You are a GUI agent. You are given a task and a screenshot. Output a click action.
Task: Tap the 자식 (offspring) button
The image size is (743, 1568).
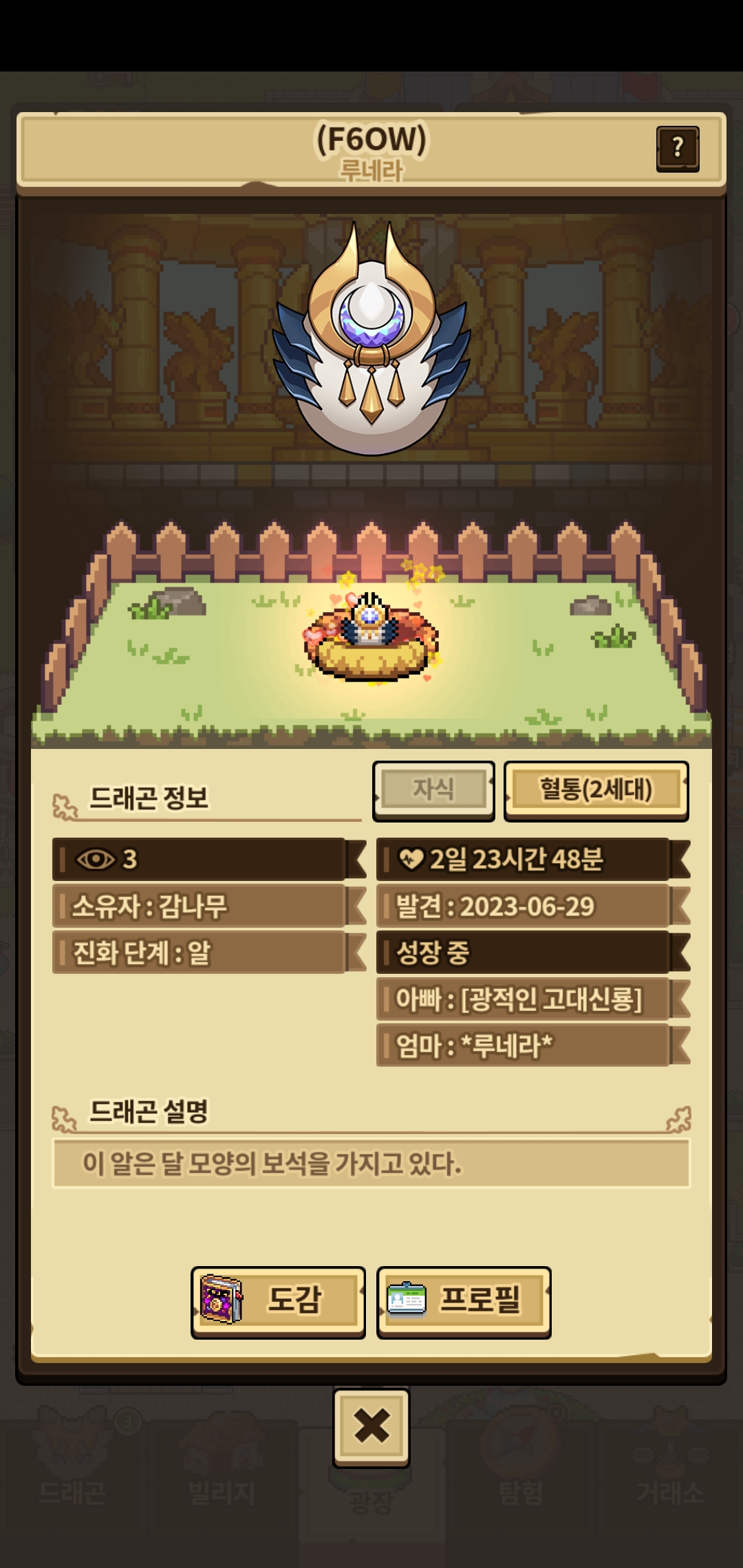pyautogui.click(x=433, y=790)
